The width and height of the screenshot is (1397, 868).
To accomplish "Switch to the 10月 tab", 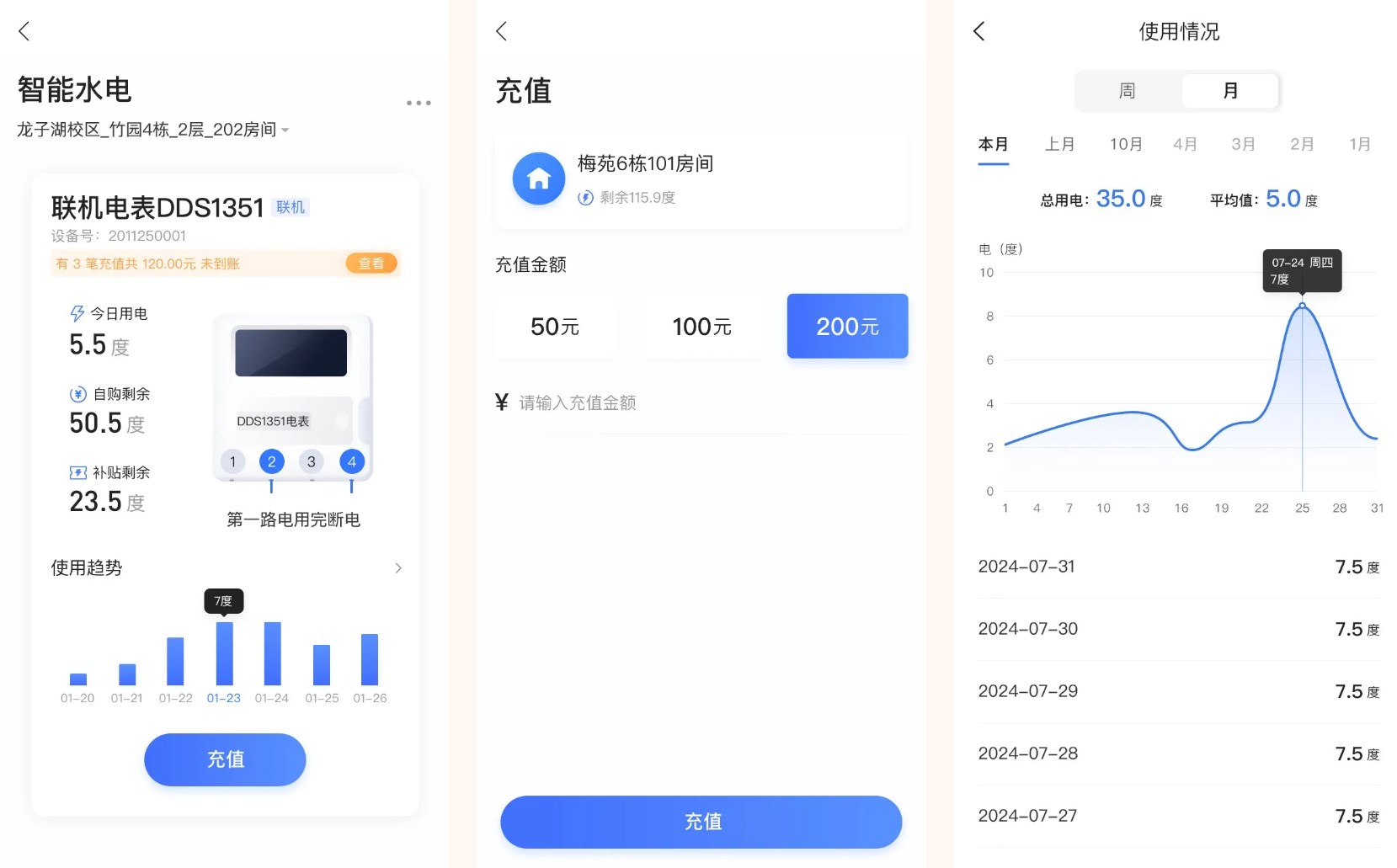I will point(1126,144).
